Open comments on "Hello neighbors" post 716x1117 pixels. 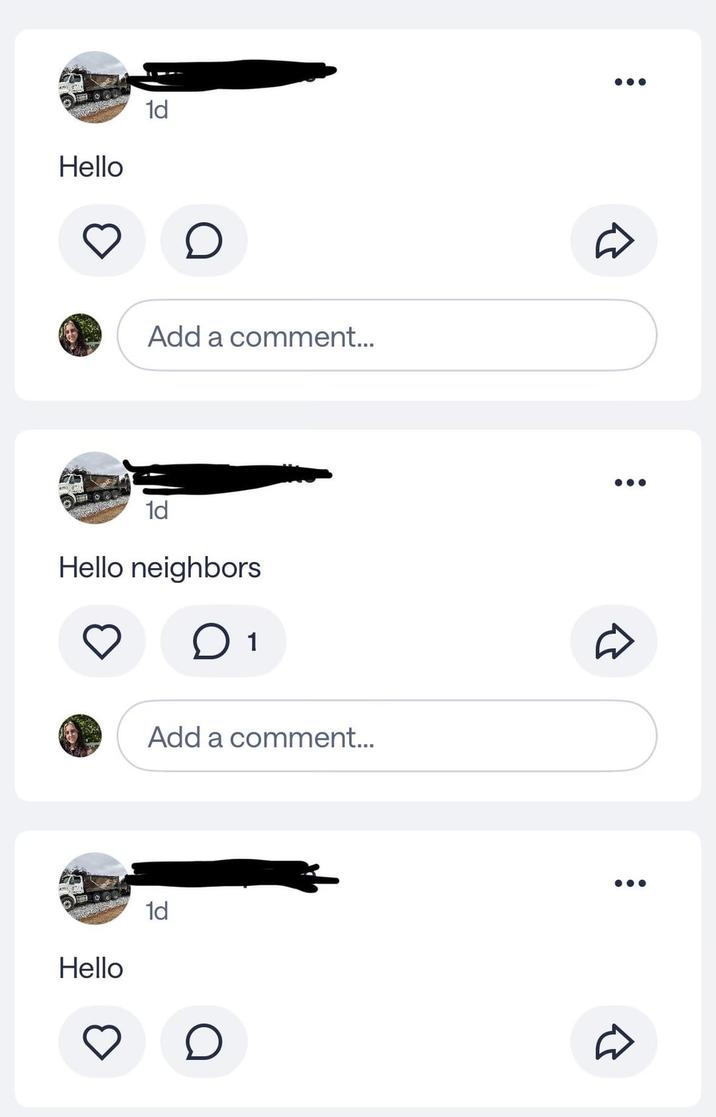tap(223, 641)
